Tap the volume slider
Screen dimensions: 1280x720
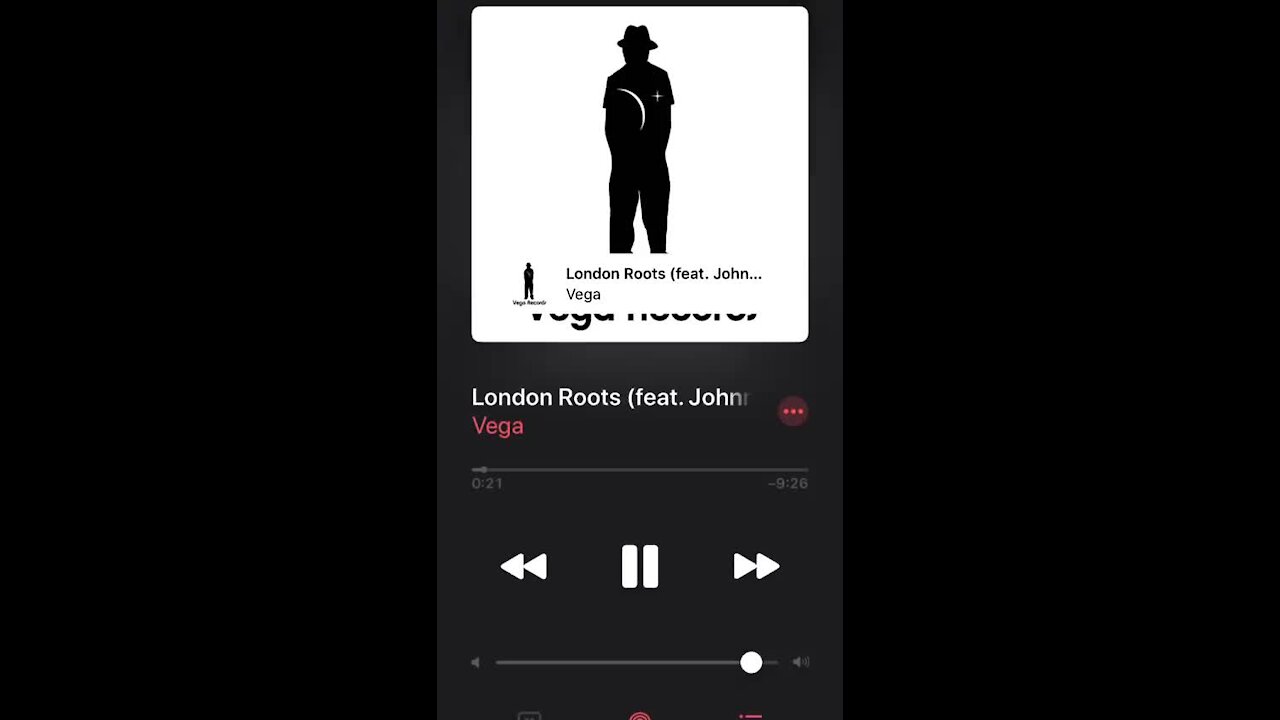click(x=636, y=662)
